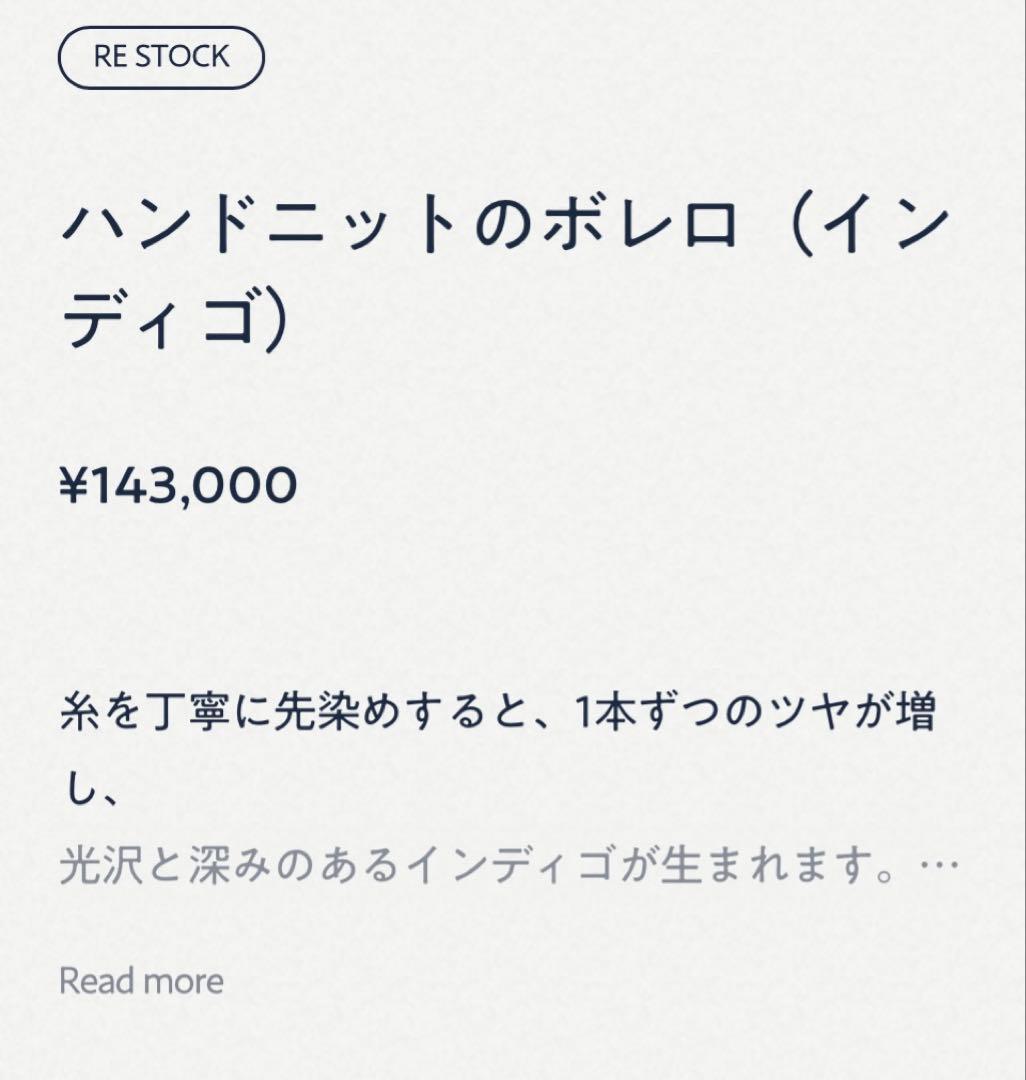1026x1080 pixels.
Task: Expand description via Read more link
Action: (x=141, y=980)
